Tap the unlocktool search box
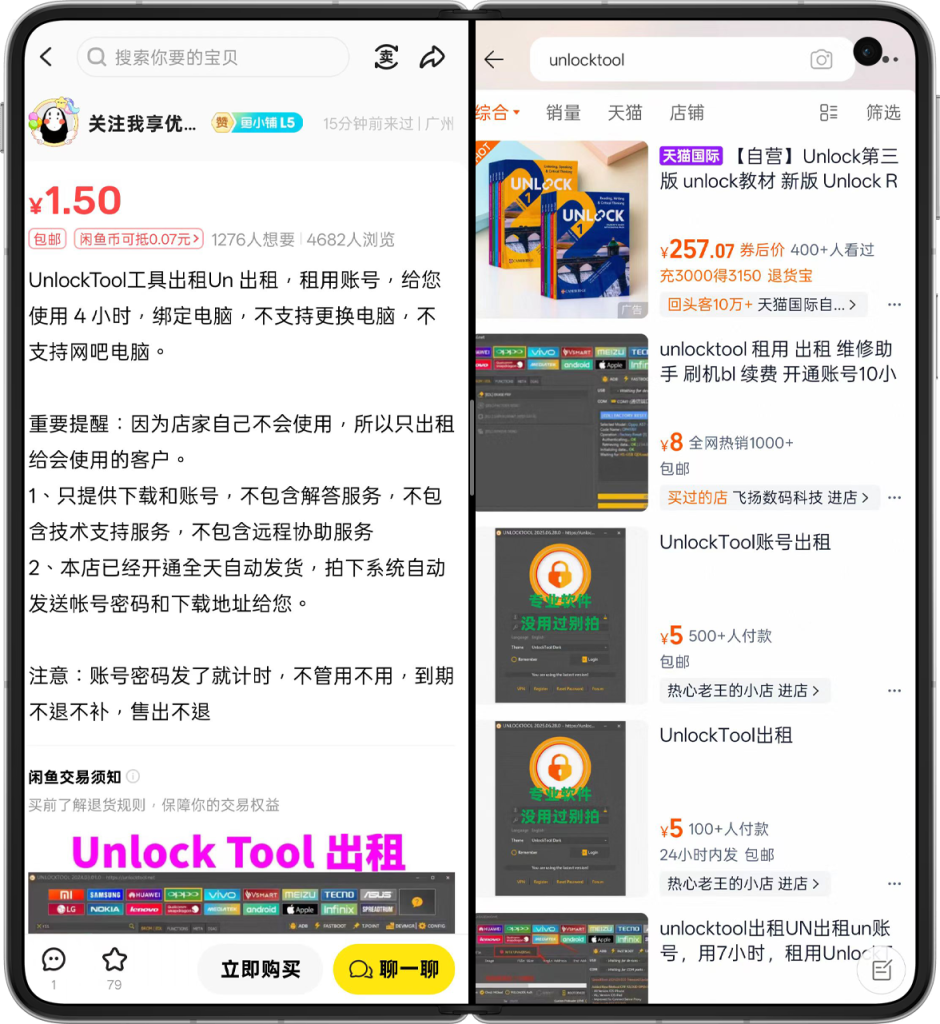The width and height of the screenshot is (940, 1024). pyautogui.click(x=670, y=60)
